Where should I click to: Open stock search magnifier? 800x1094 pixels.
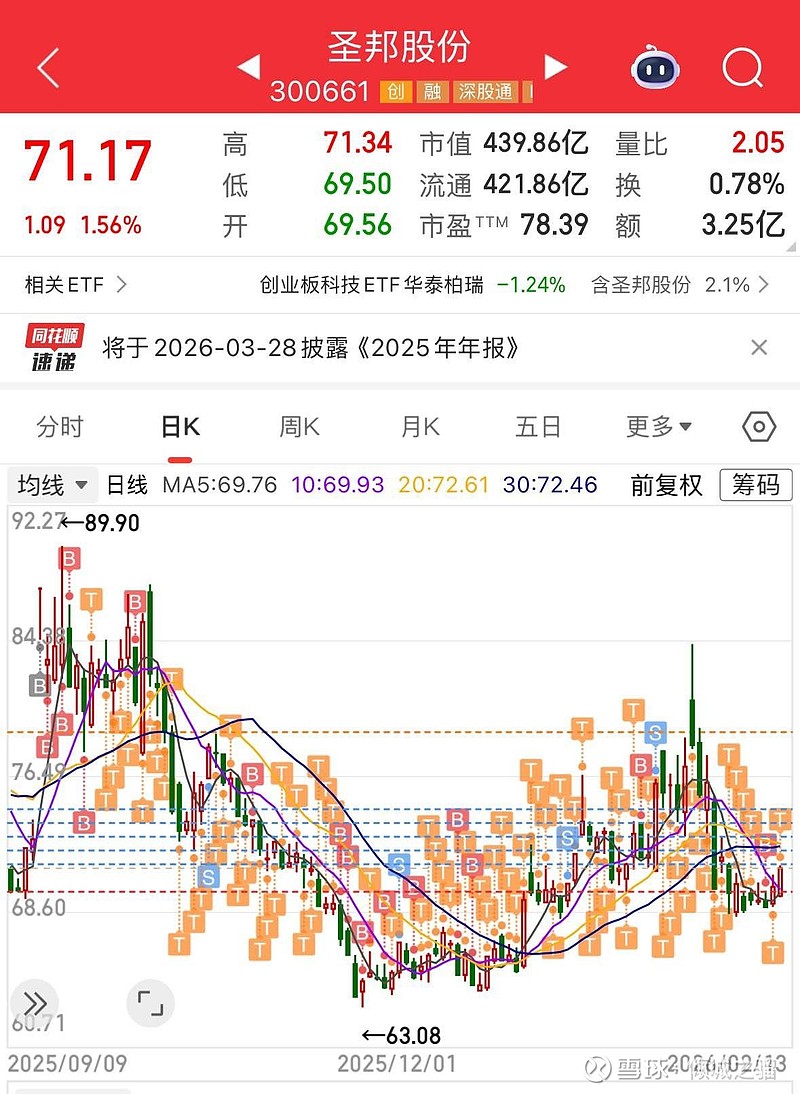tap(742, 68)
